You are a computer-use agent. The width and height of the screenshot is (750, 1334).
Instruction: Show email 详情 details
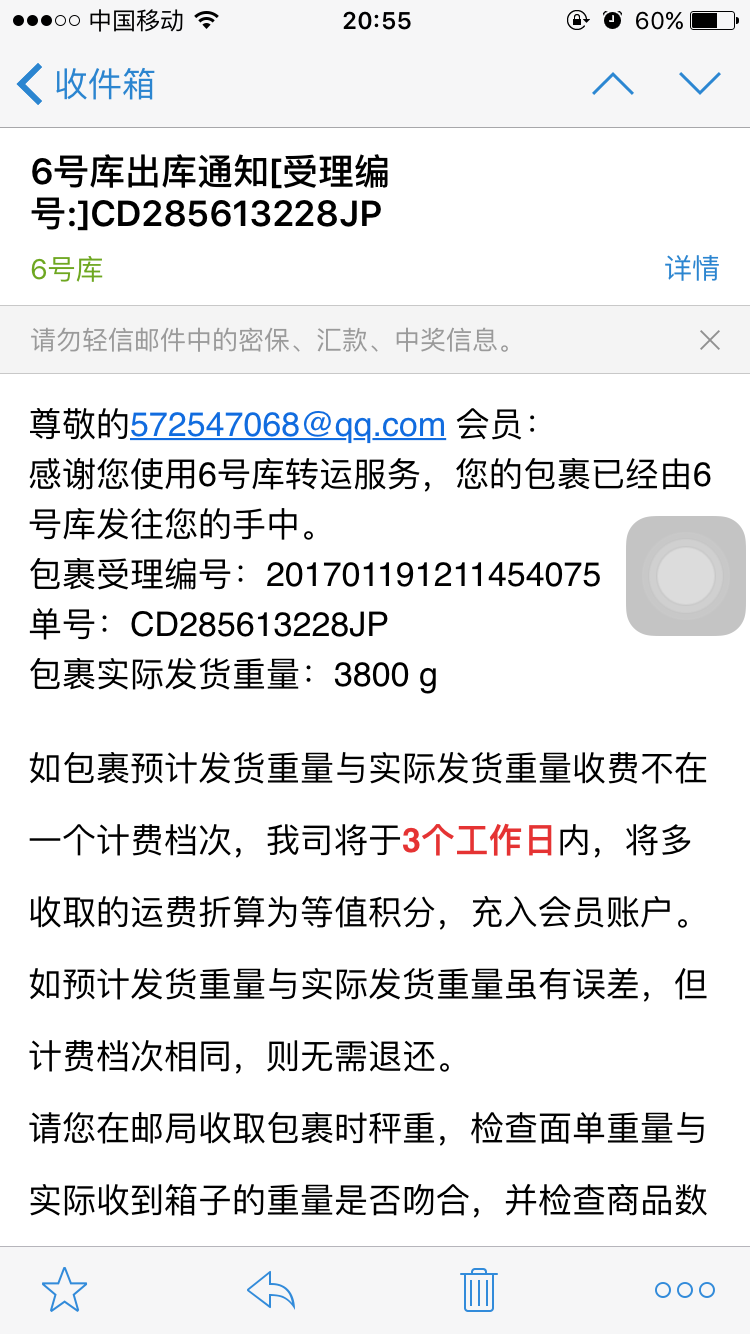point(692,268)
